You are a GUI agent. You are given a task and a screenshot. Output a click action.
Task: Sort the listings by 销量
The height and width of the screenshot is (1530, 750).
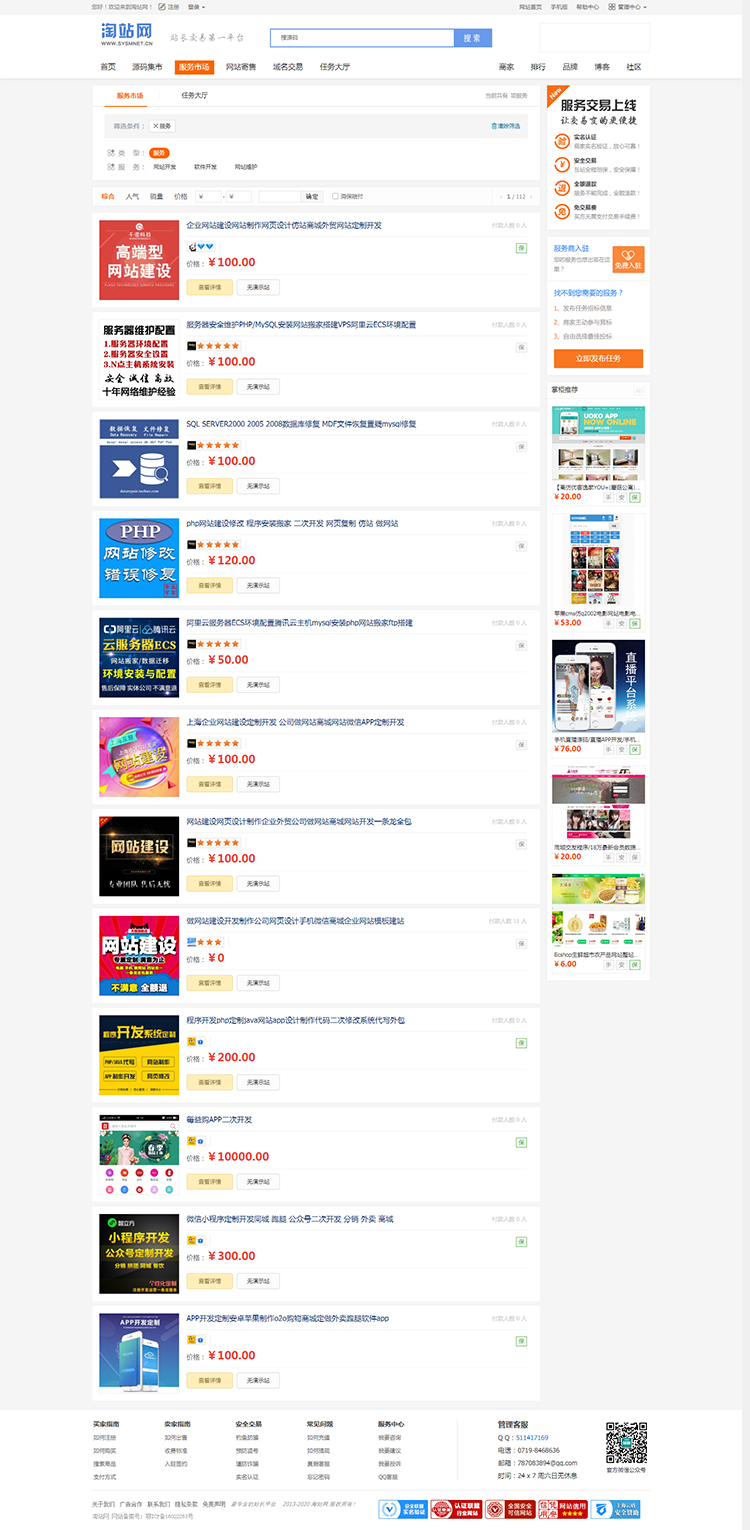[157, 197]
